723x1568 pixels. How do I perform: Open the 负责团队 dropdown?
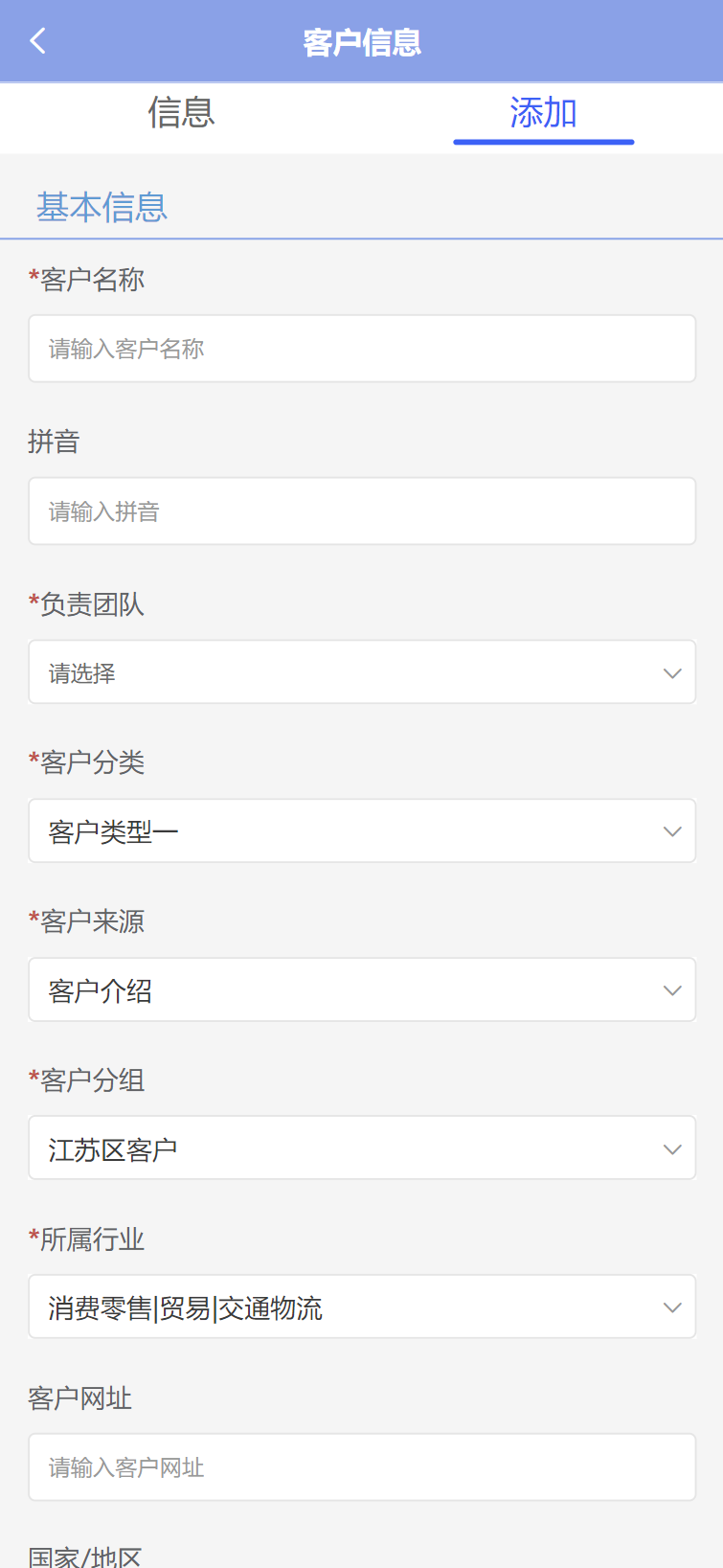click(362, 672)
